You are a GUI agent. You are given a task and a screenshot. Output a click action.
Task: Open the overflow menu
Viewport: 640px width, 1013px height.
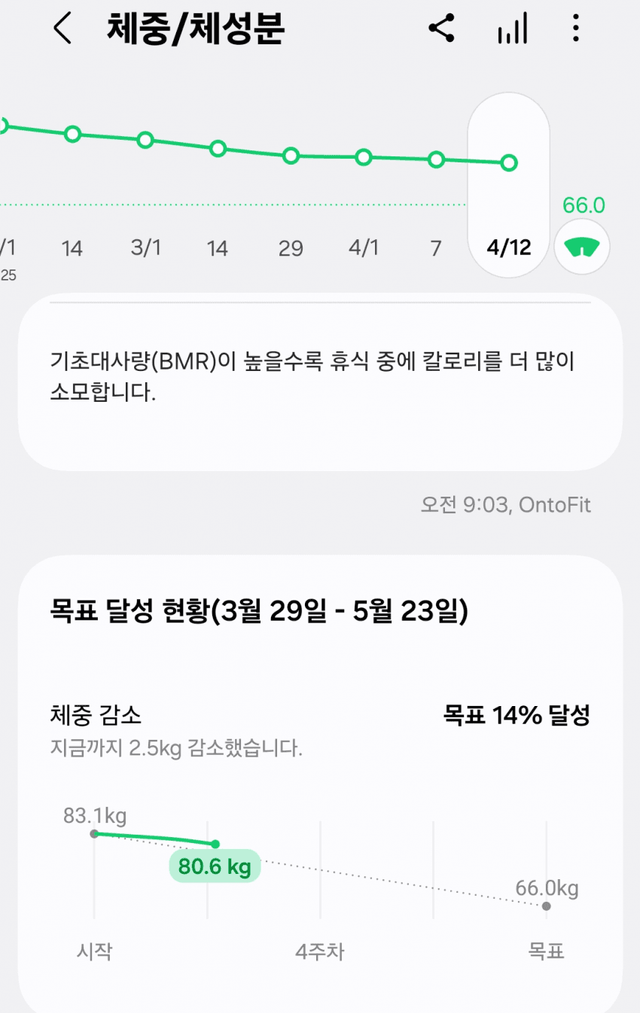click(576, 29)
